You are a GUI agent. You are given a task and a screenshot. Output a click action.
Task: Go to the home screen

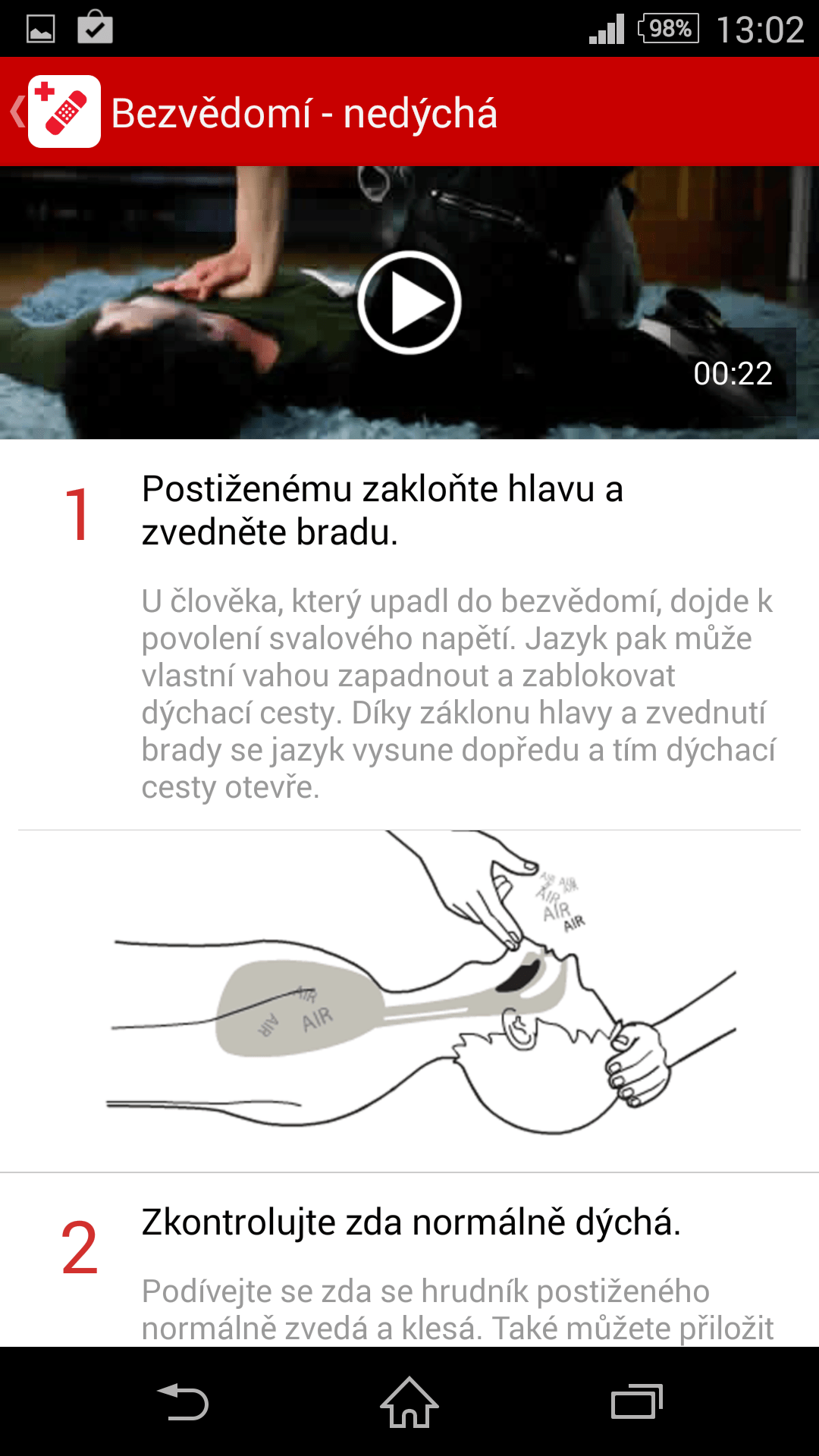pyautogui.click(x=409, y=1401)
